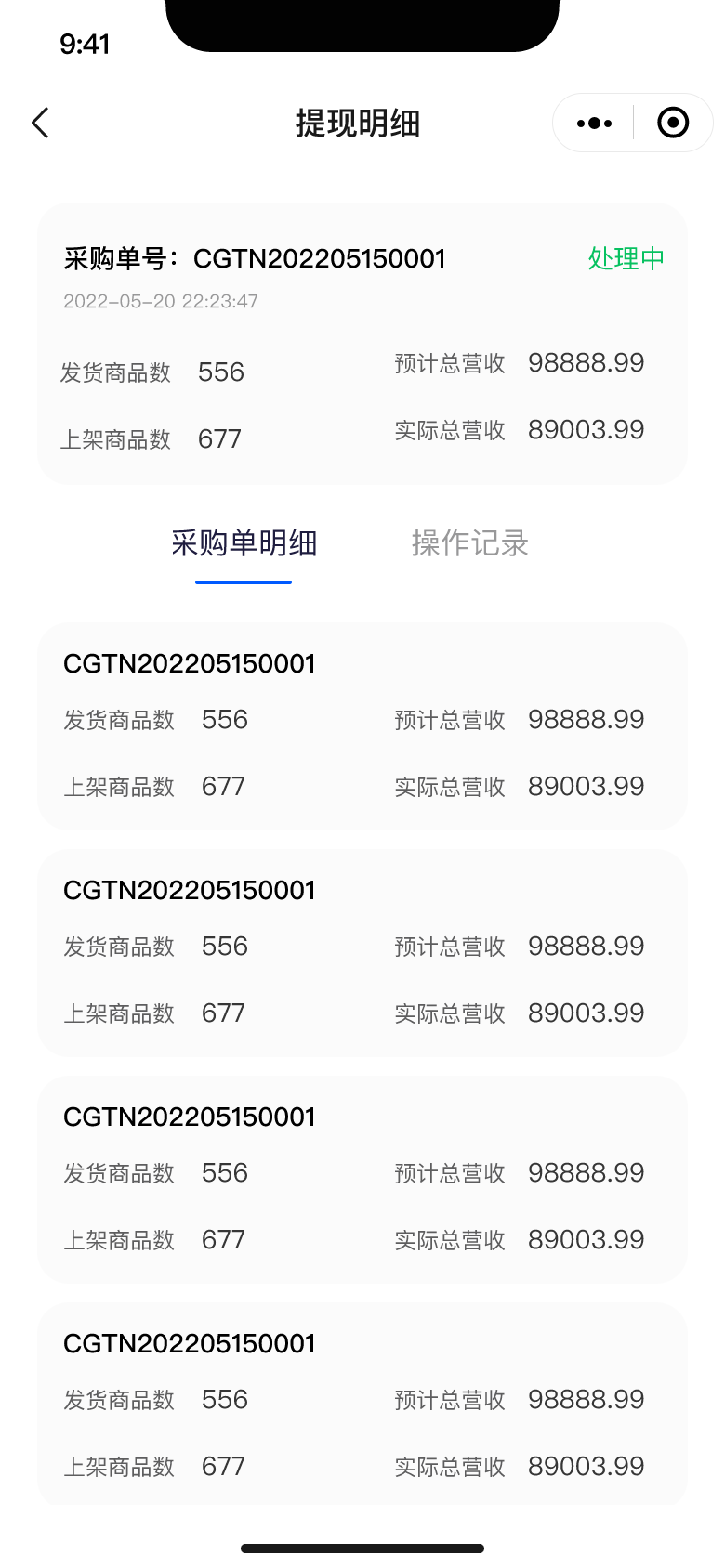Open the mini program three-dot menu
725x1568 pixels.
pyautogui.click(x=594, y=123)
